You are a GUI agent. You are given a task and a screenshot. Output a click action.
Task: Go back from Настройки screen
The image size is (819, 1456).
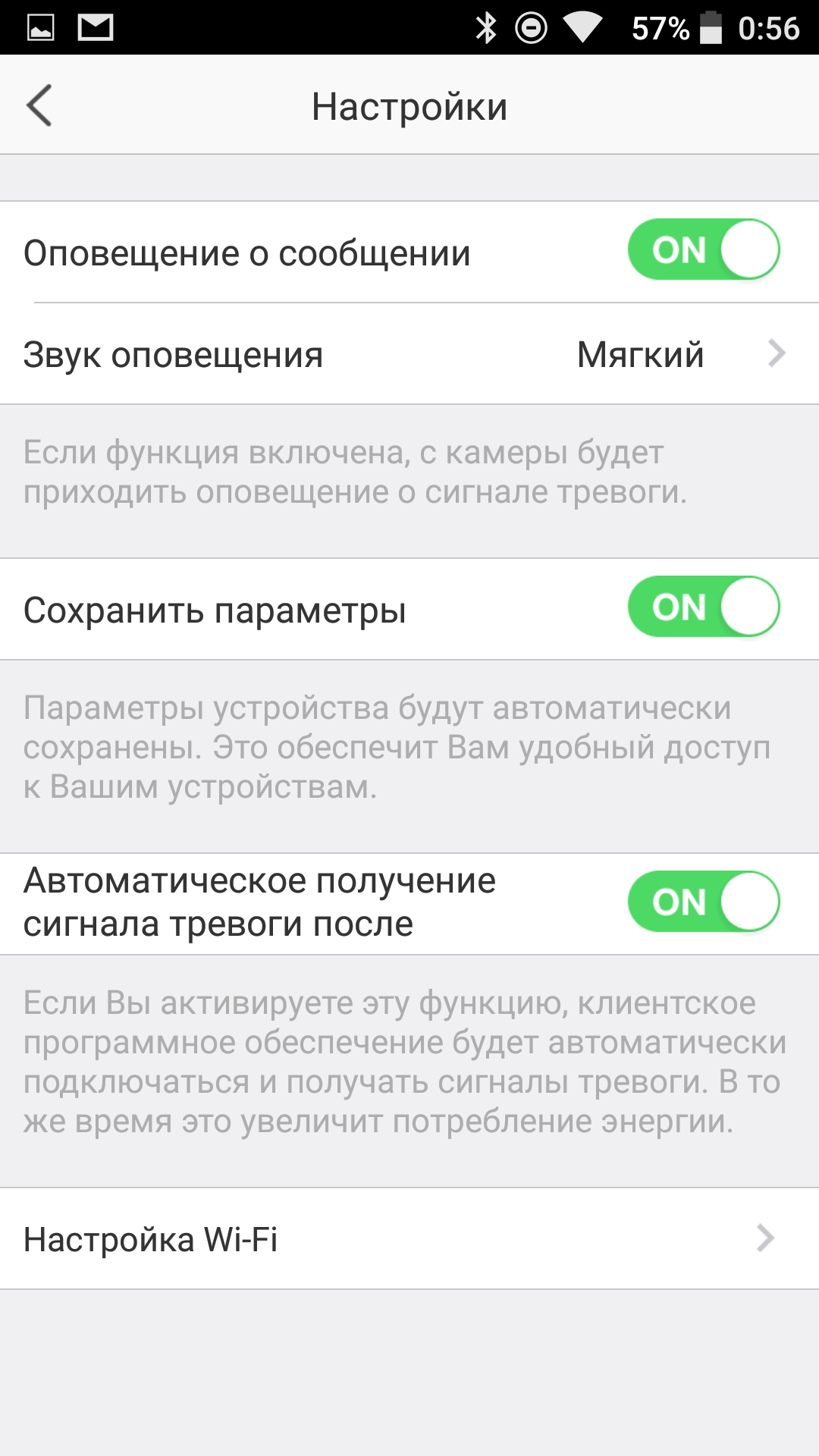click(39, 105)
